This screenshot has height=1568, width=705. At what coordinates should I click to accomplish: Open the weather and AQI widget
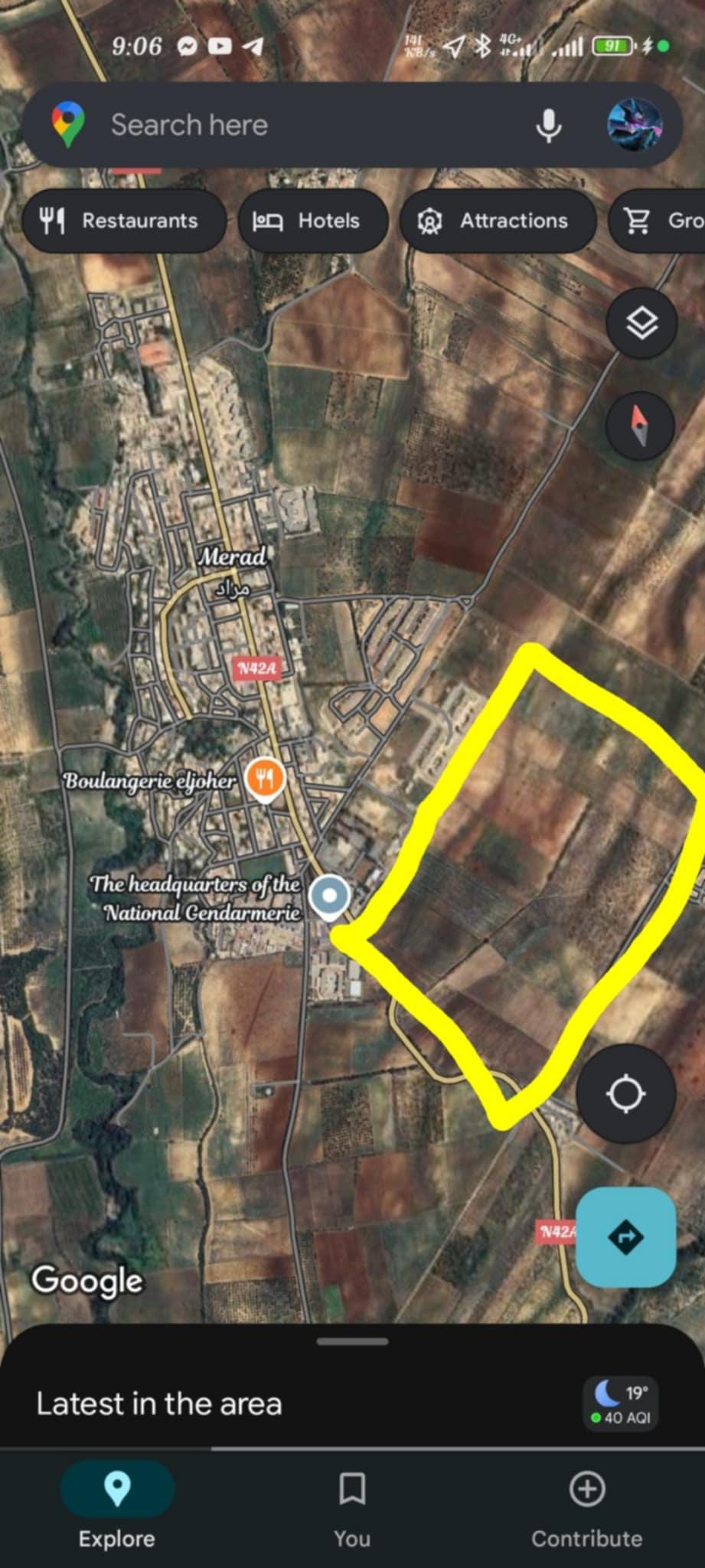point(621,1403)
